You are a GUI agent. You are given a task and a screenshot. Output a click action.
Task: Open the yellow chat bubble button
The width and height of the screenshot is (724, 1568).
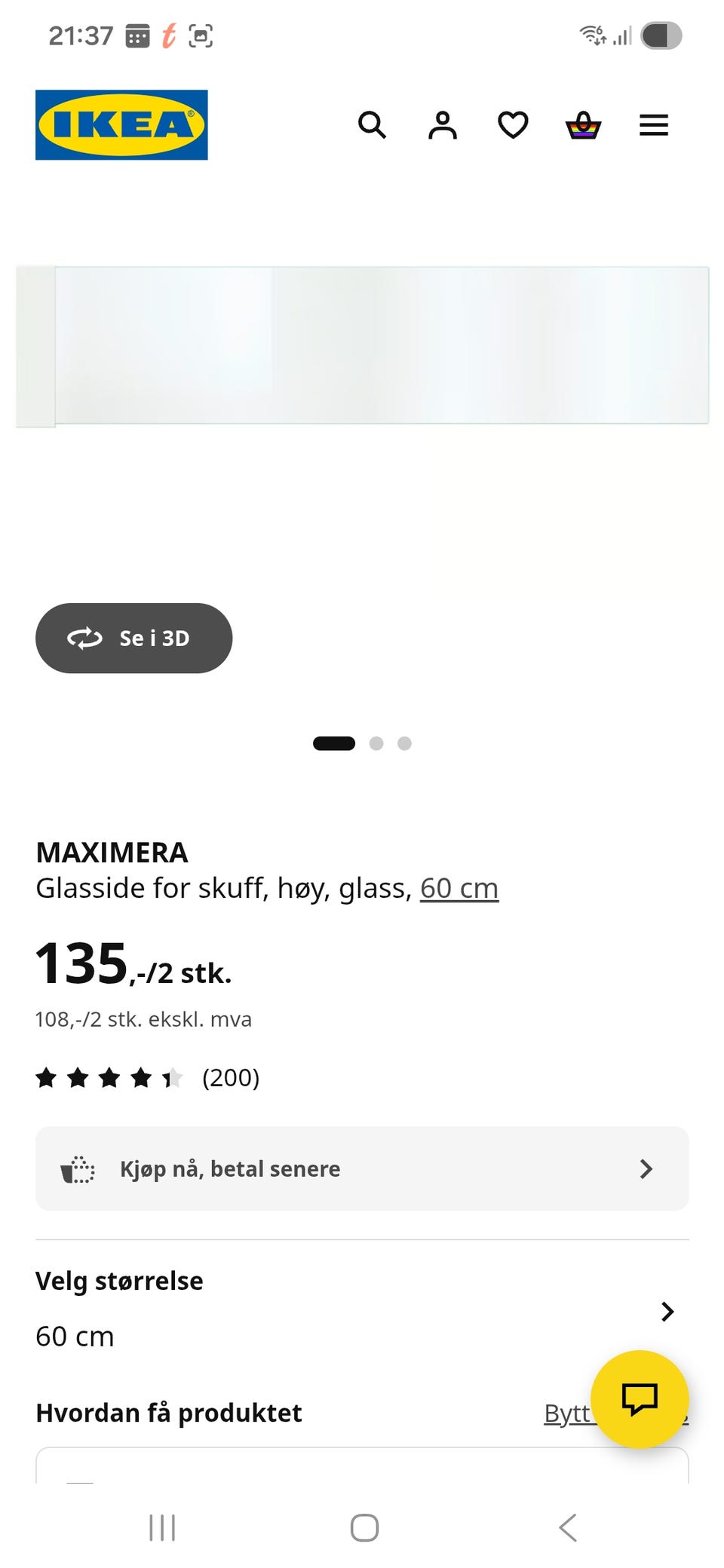(x=640, y=1399)
